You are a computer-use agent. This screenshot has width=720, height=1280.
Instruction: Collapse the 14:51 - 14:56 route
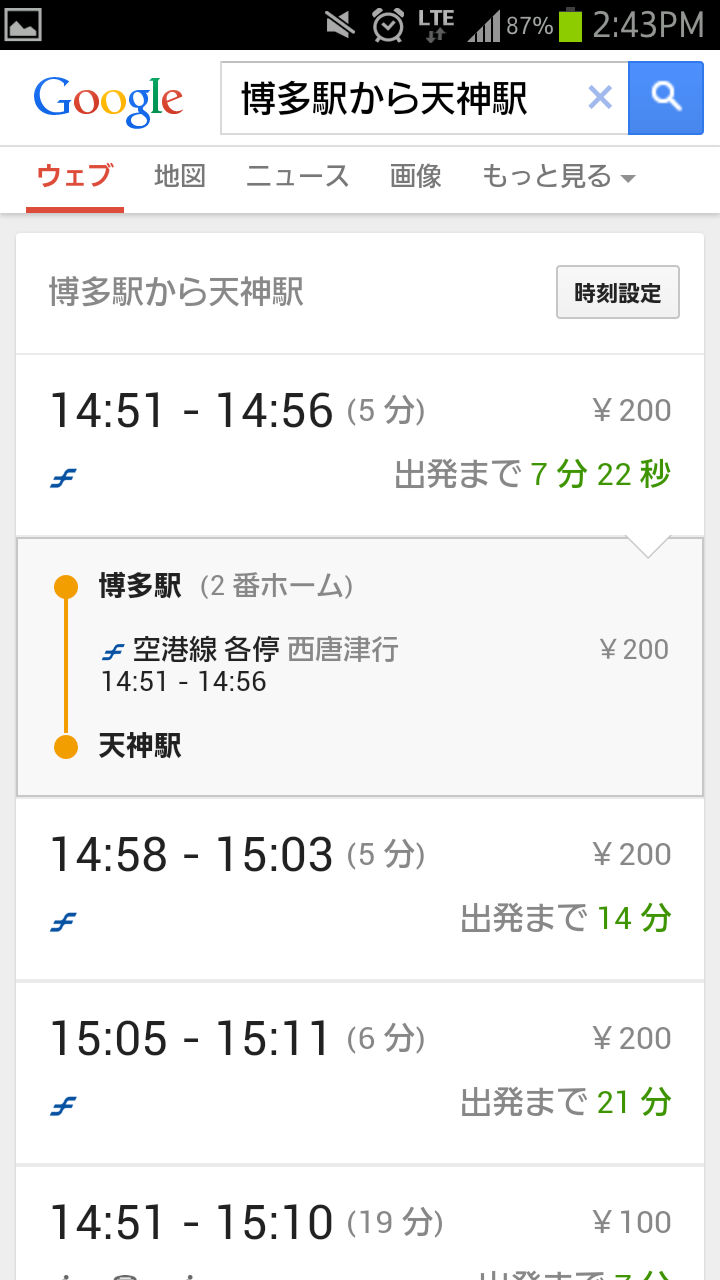point(360,444)
